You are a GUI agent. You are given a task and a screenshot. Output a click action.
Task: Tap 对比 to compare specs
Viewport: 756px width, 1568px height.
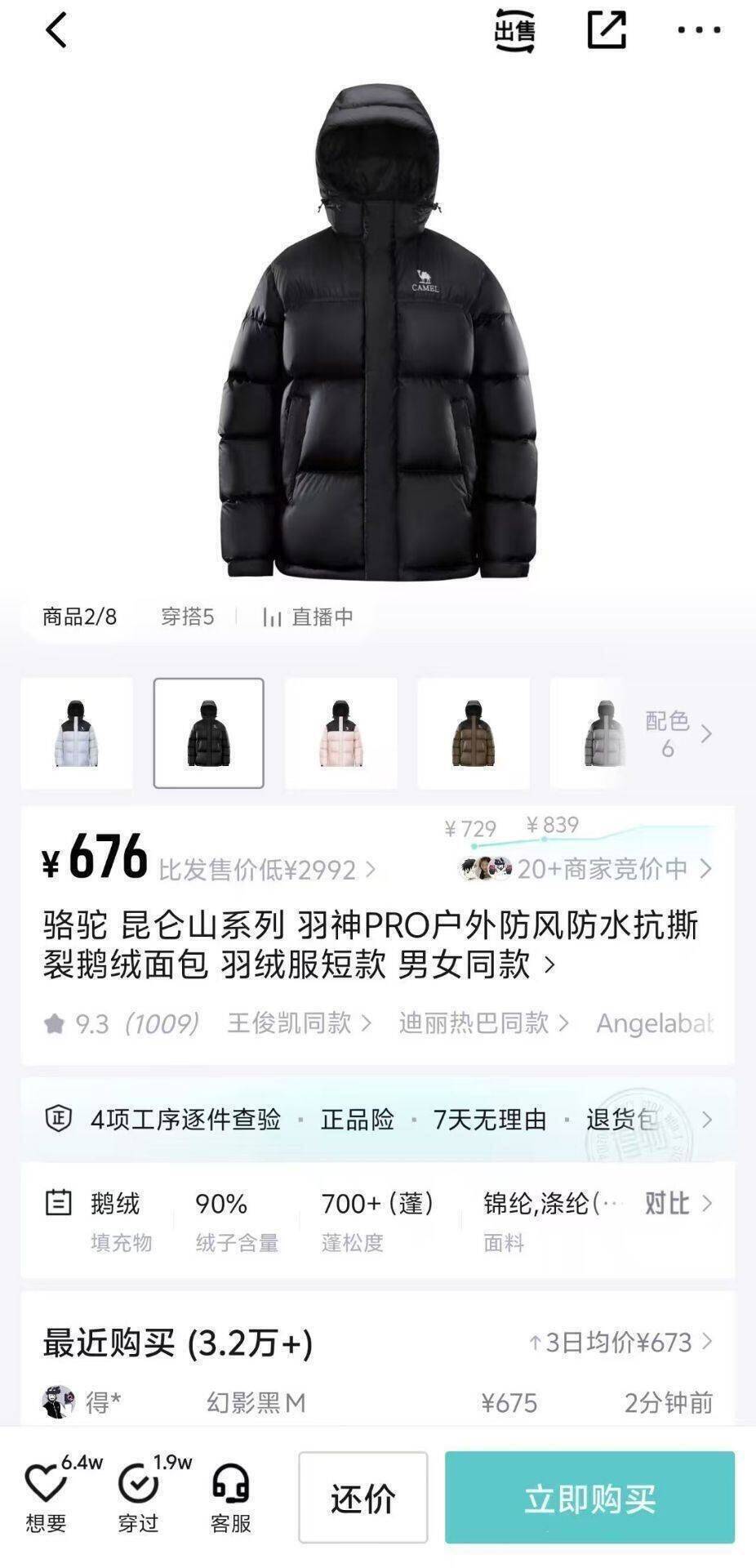[x=677, y=1204]
